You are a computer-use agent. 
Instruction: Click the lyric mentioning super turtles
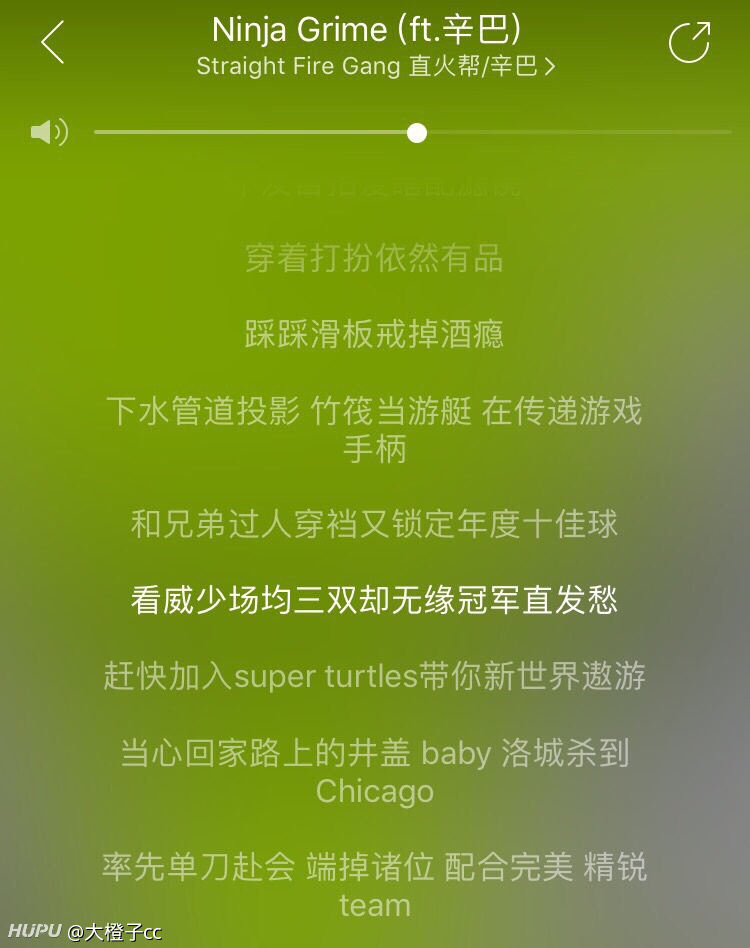375,676
